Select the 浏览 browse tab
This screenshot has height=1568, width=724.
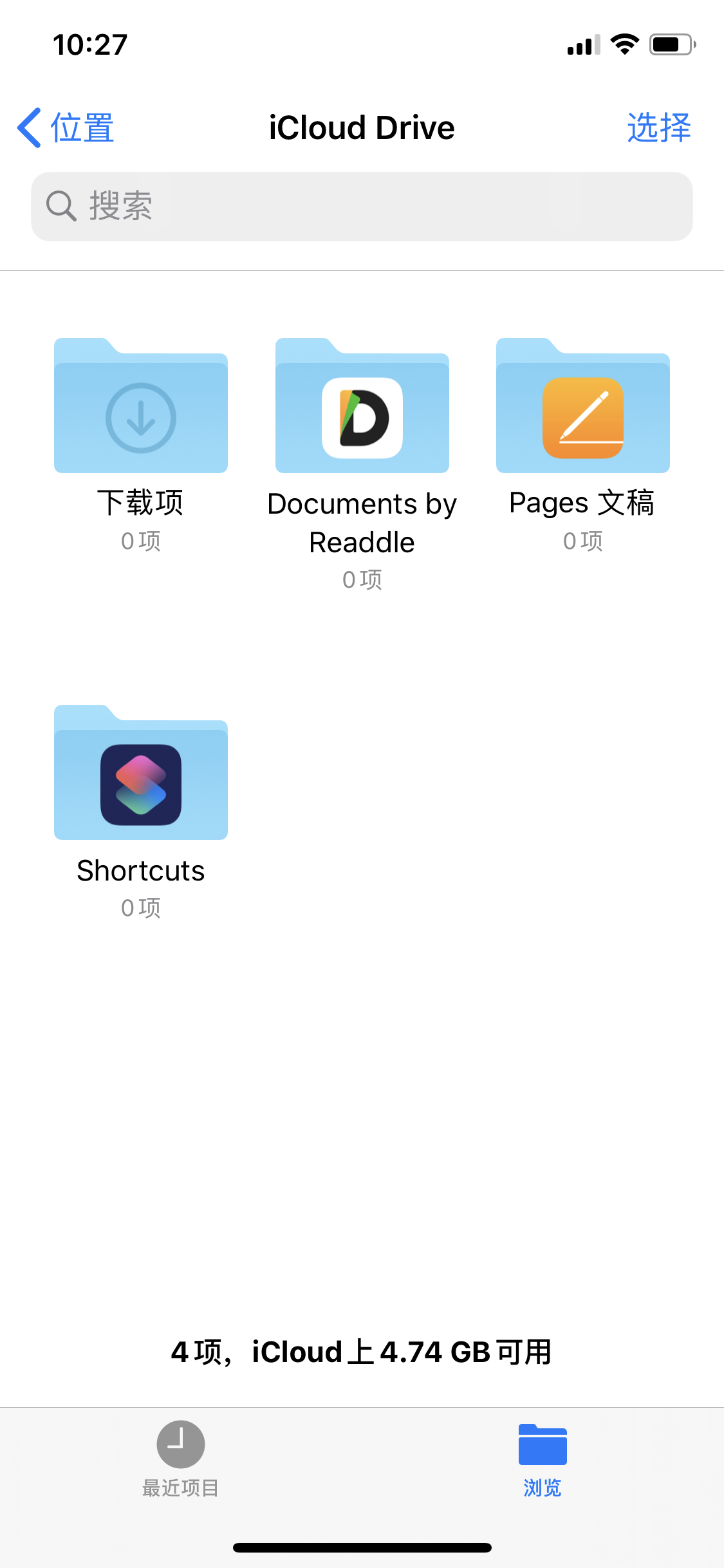tap(543, 1458)
